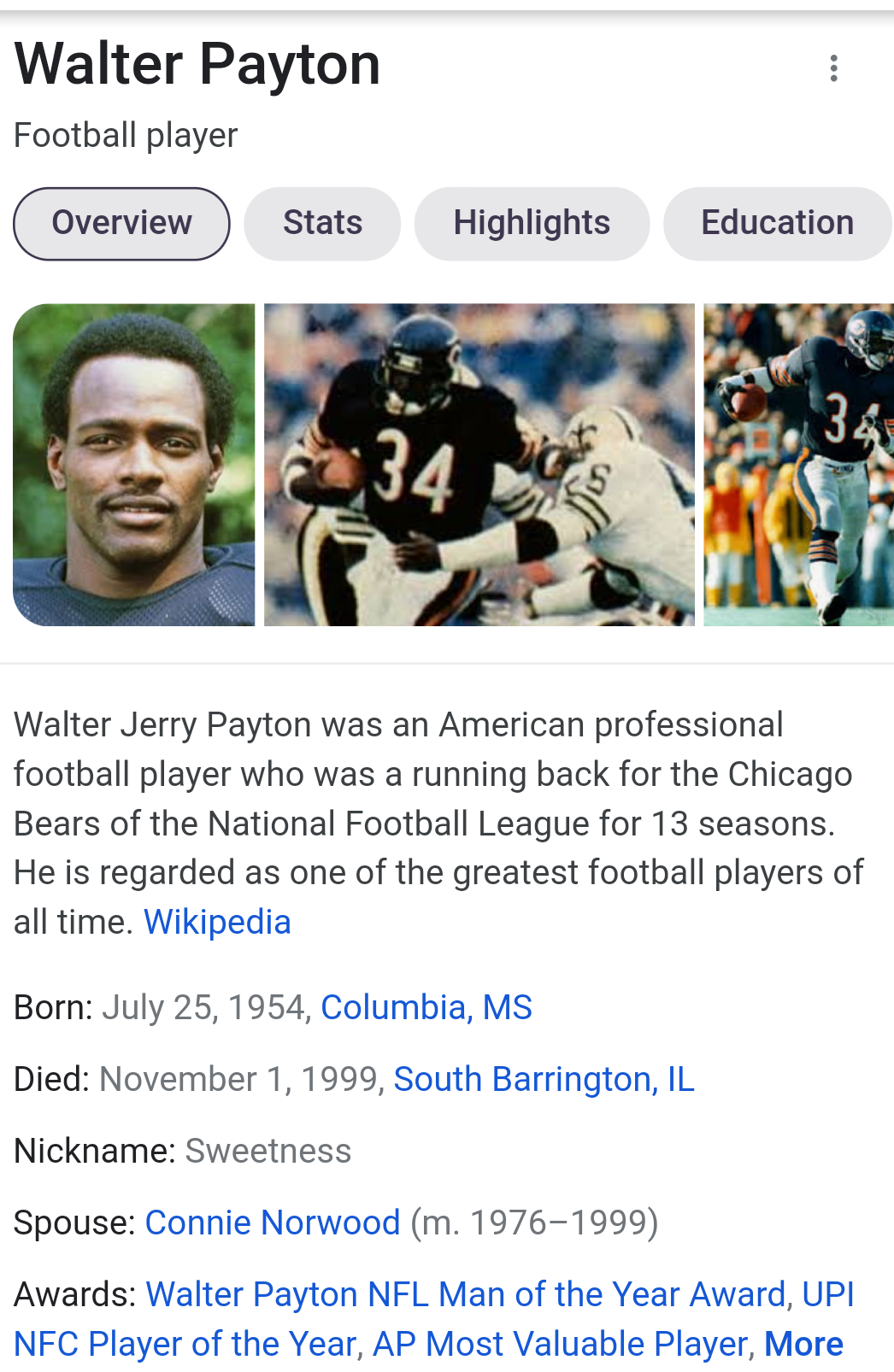The width and height of the screenshot is (894, 1372).
Task: Open Walter Payton NFL Man of the Year Award
Action: tap(466, 1295)
